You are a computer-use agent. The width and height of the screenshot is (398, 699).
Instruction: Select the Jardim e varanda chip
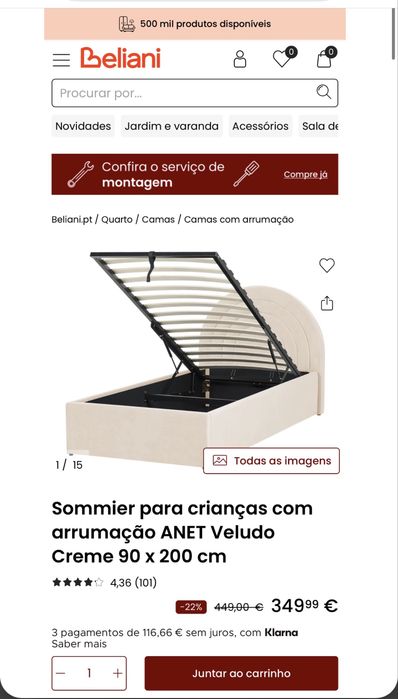pos(172,126)
